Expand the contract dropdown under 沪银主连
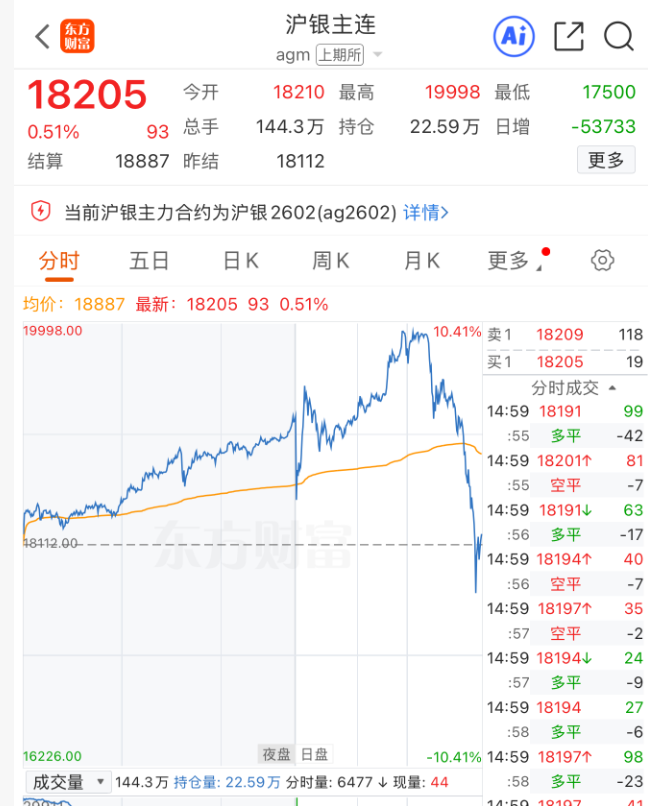The width and height of the screenshot is (648, 806). pos(378,55)
